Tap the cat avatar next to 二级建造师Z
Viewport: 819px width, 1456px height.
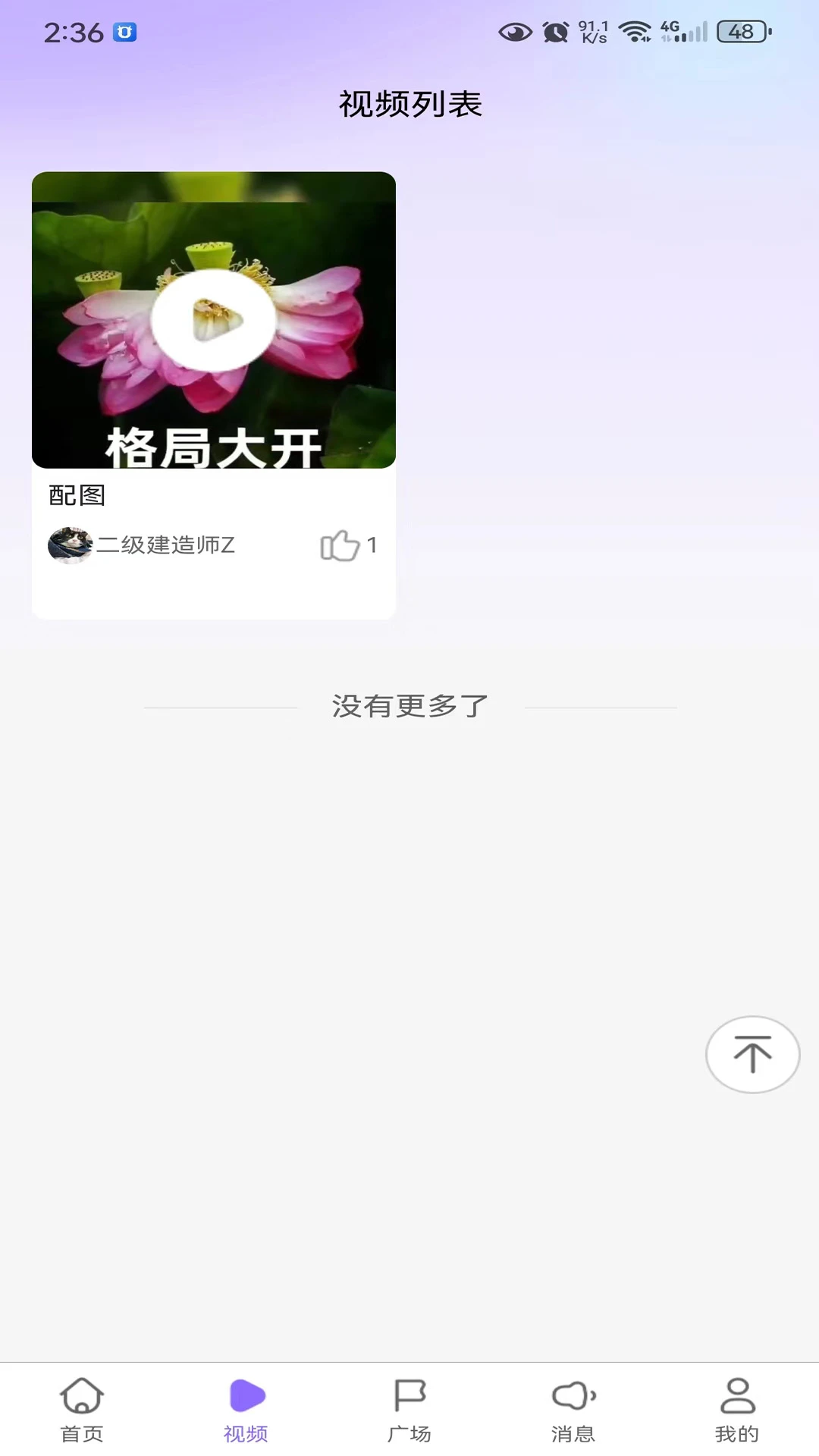[71, 545]
